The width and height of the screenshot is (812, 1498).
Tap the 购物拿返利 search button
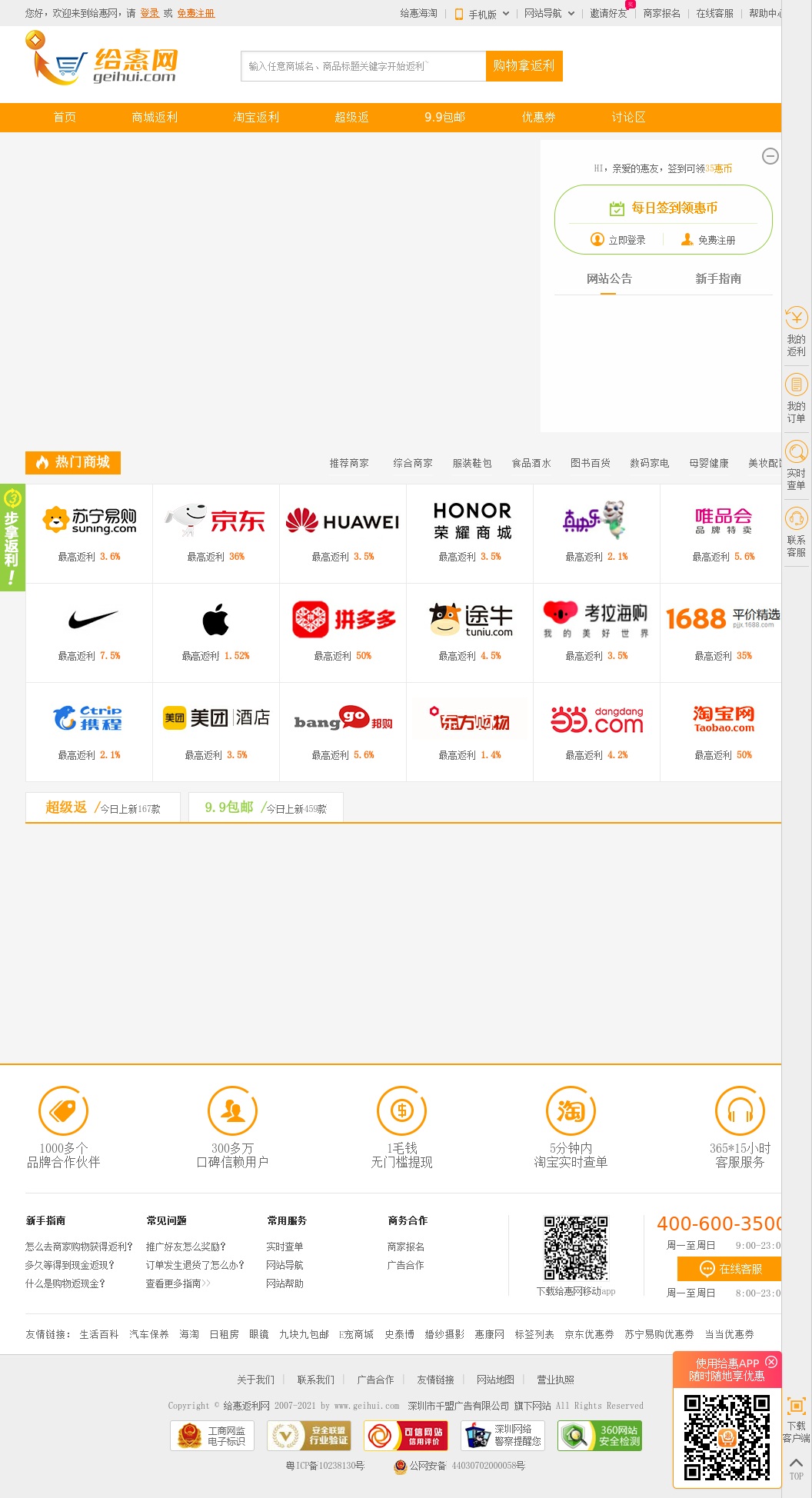click(524, 66)
